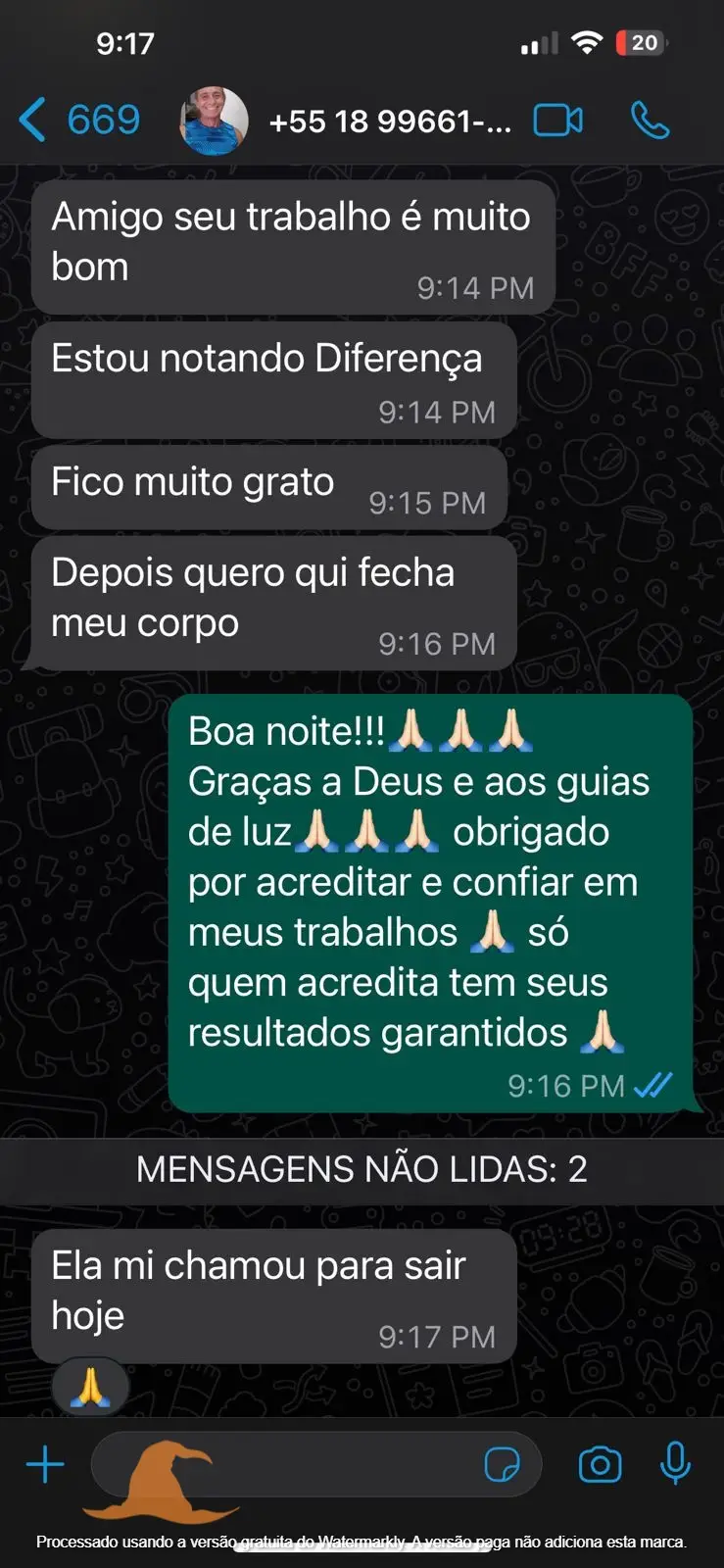Open the sticker picker
Image resolution: width=724 pixels, height=1568 pixels.
tap(502, 1465)
